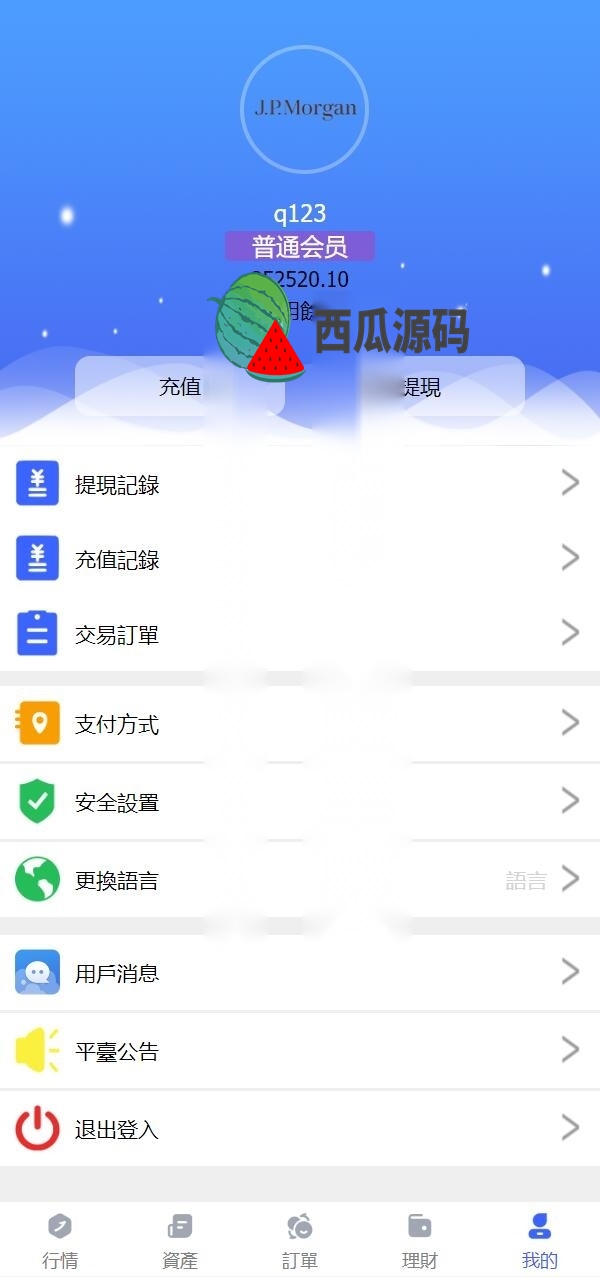Switch to the 行情 market tab
Image resolution: width=600 pixels, height=1277 pixels.
pos(60,1240)
